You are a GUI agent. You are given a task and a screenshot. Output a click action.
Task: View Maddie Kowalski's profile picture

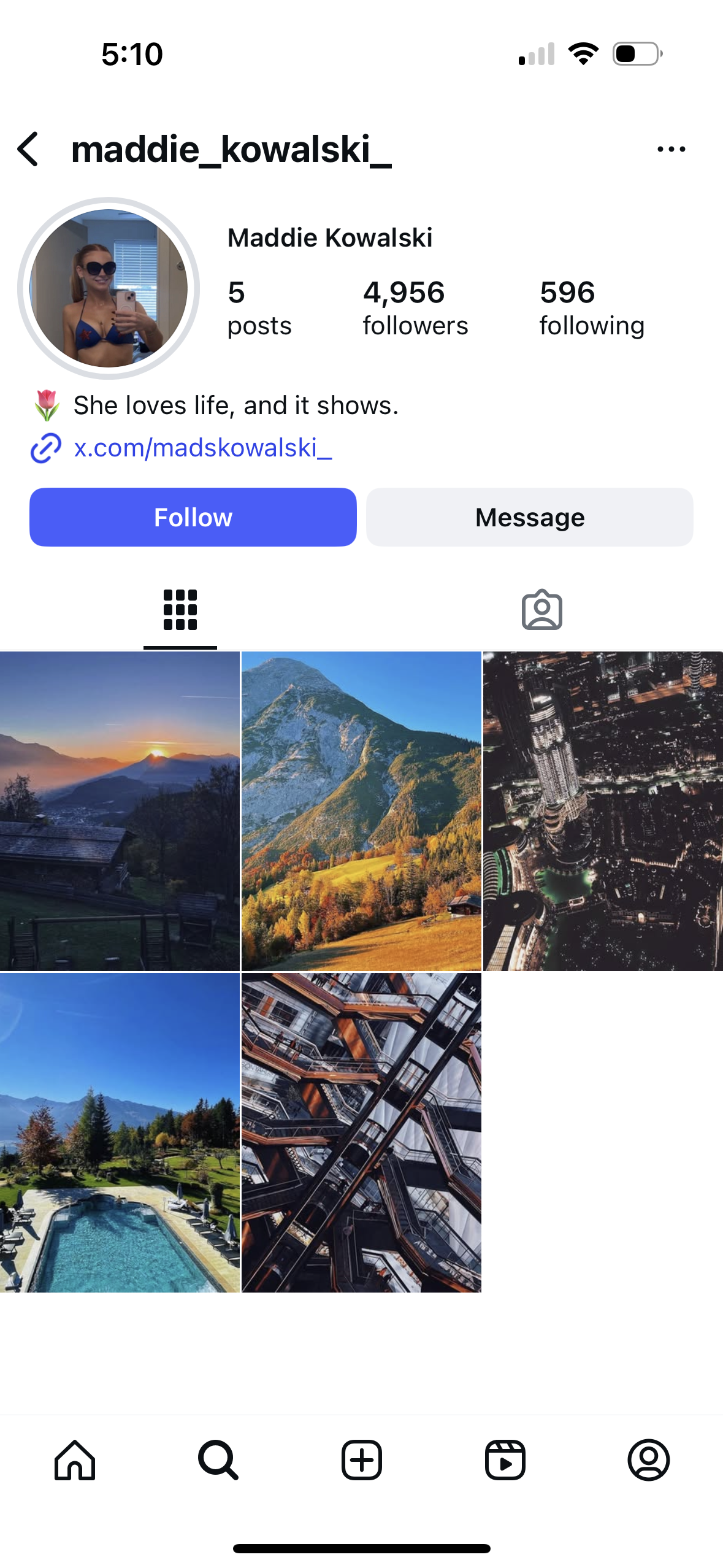point(109,288)
